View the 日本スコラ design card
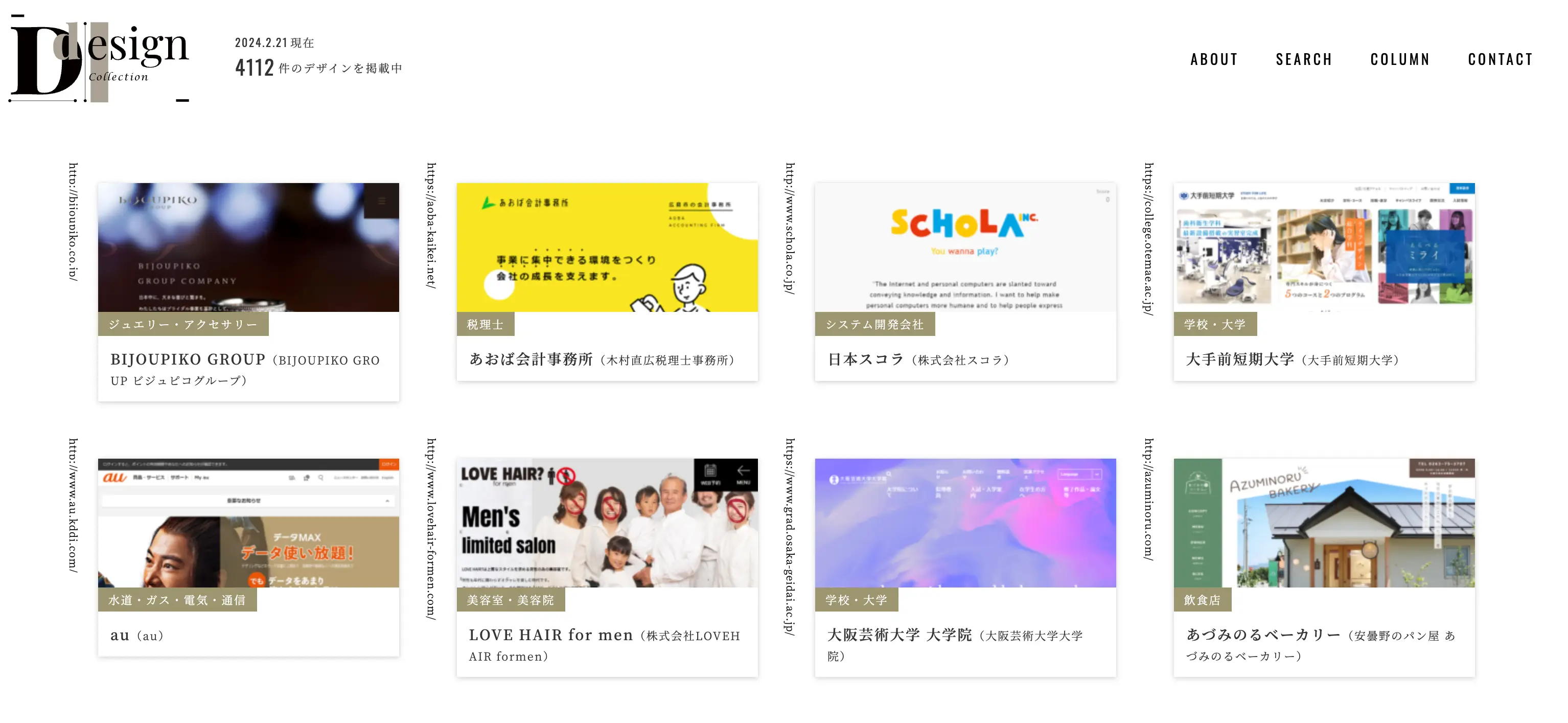1568x723 pixels. point(965,247)
